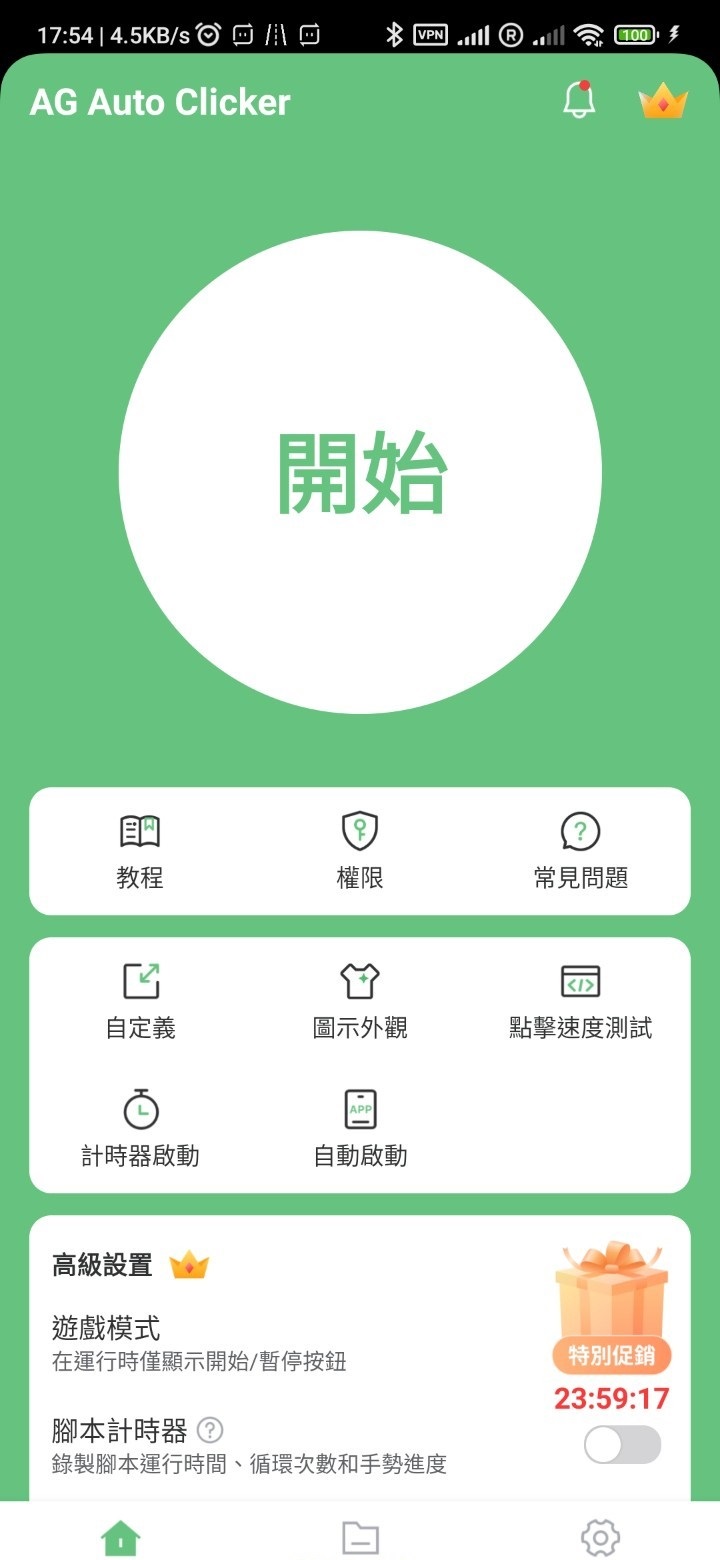The height and width of the screenshot is (1560, 720).
Task: Toggle the 腳本計時器 switch
Action: point(622,1444)
